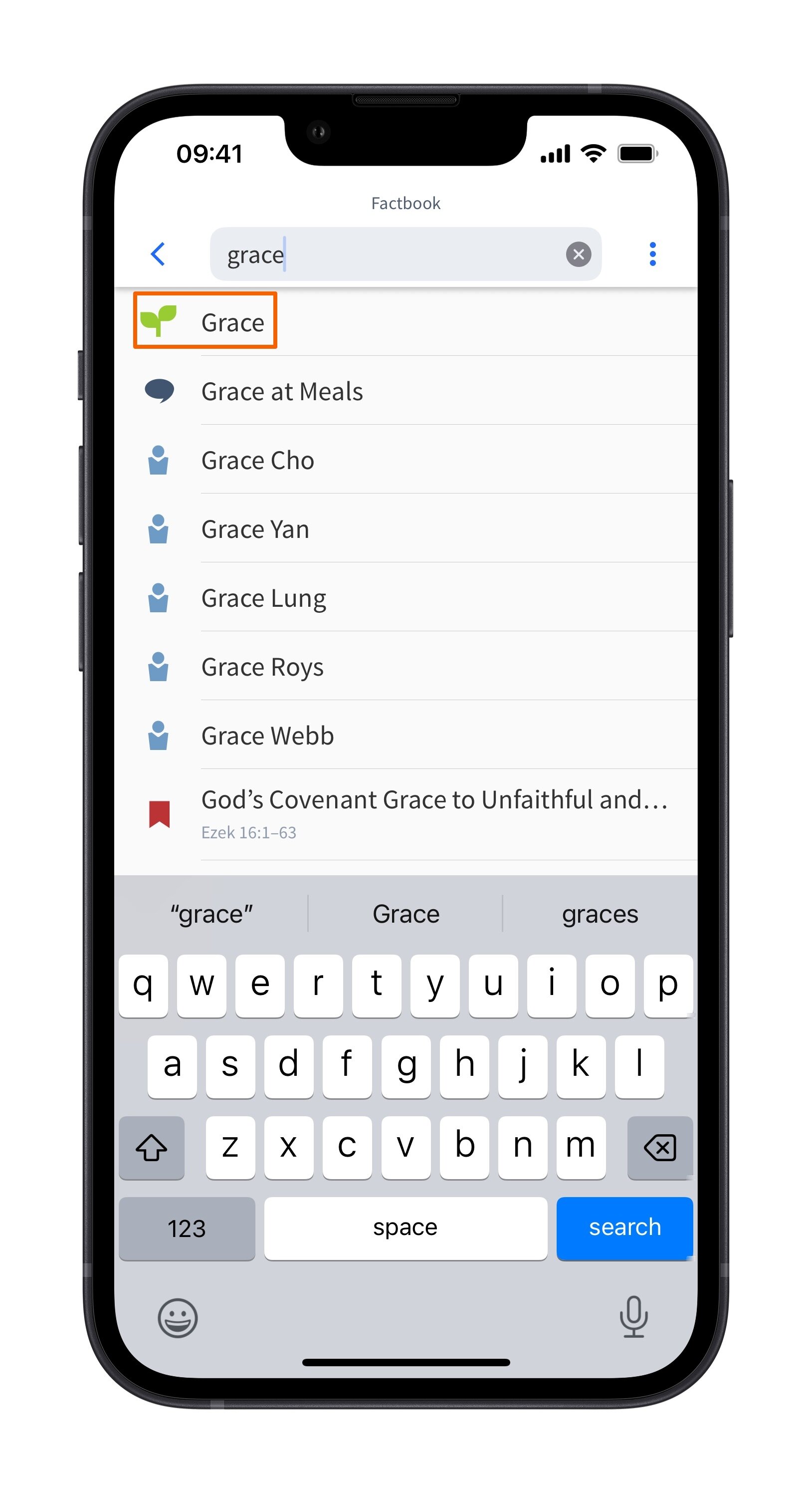Open Grace Lung entry

263,598
